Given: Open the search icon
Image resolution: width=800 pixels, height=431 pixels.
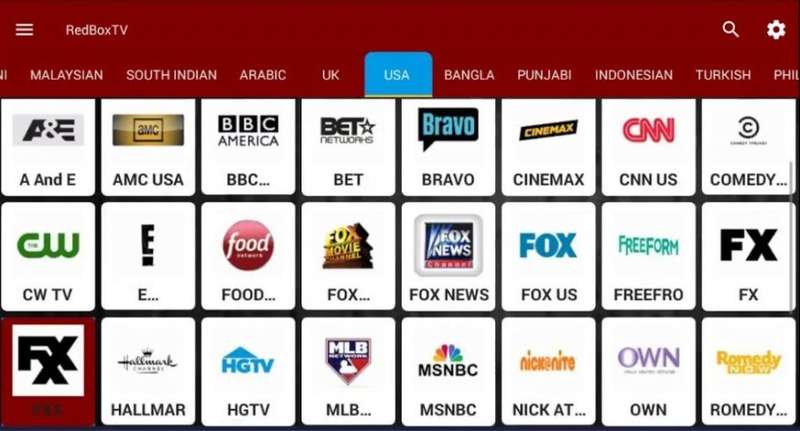Looking at the screenshot, I should point(731,30).
